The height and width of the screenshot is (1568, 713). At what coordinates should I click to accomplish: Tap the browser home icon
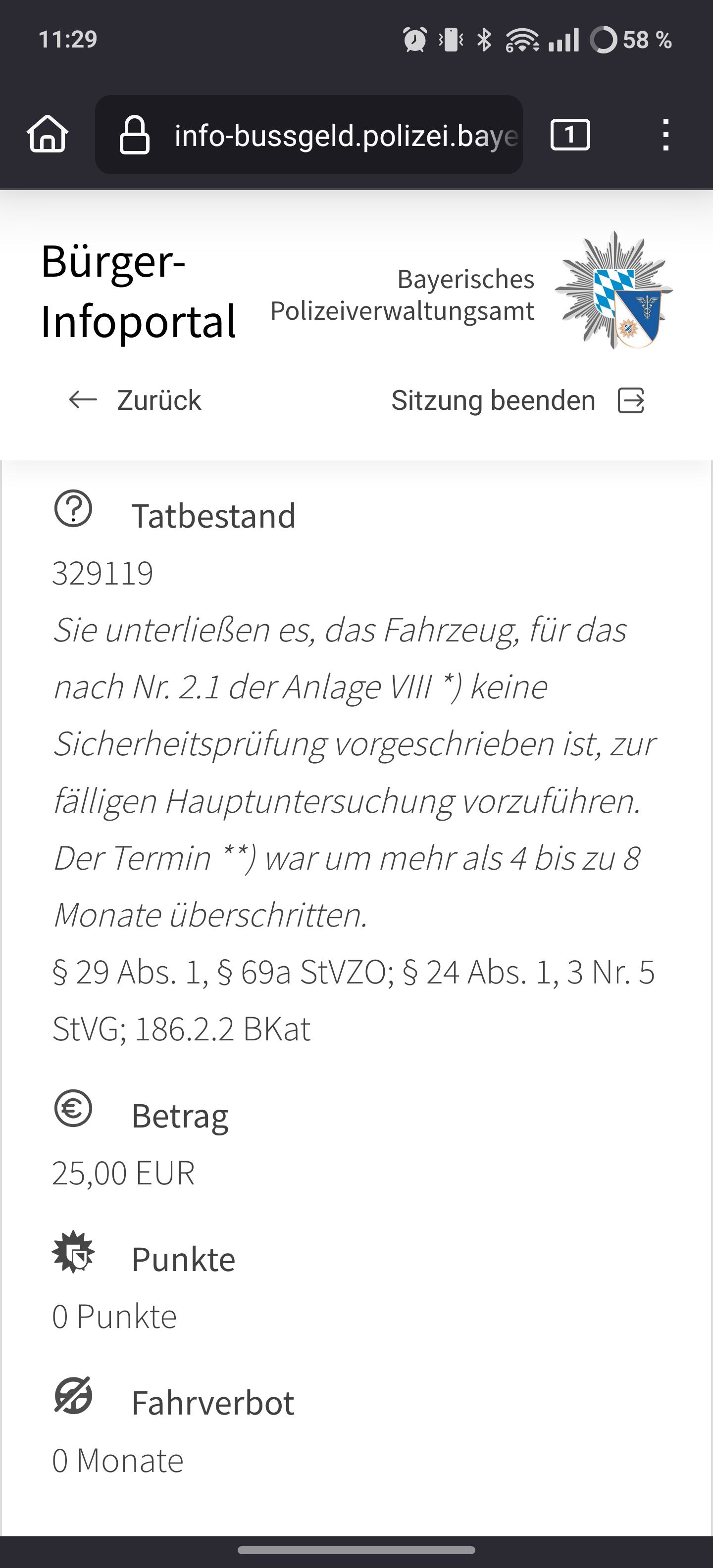(48, 134)
